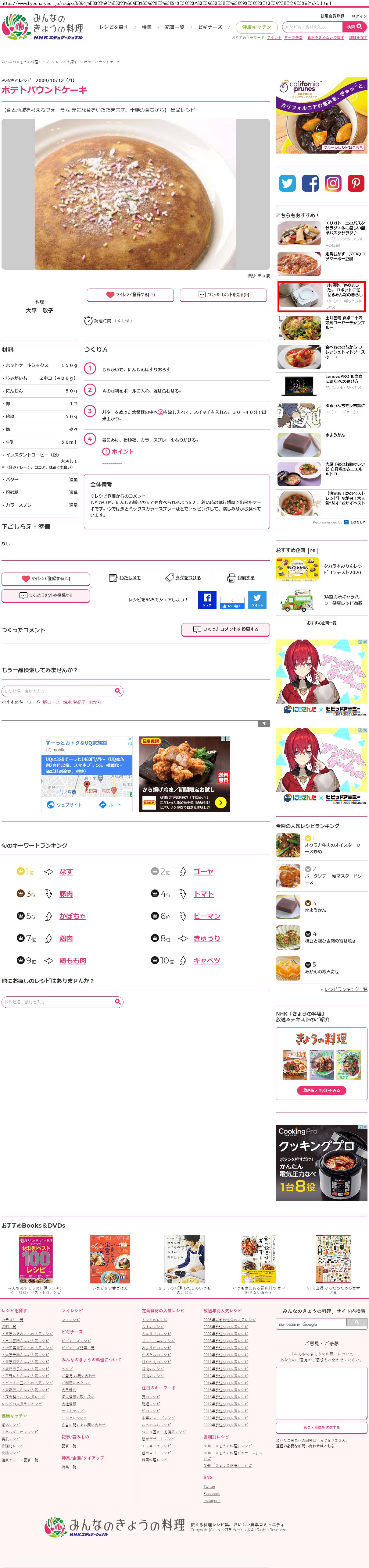369x1568 pixels.
Task: Print the recipe with 印刷する
Action: (241, 578)
